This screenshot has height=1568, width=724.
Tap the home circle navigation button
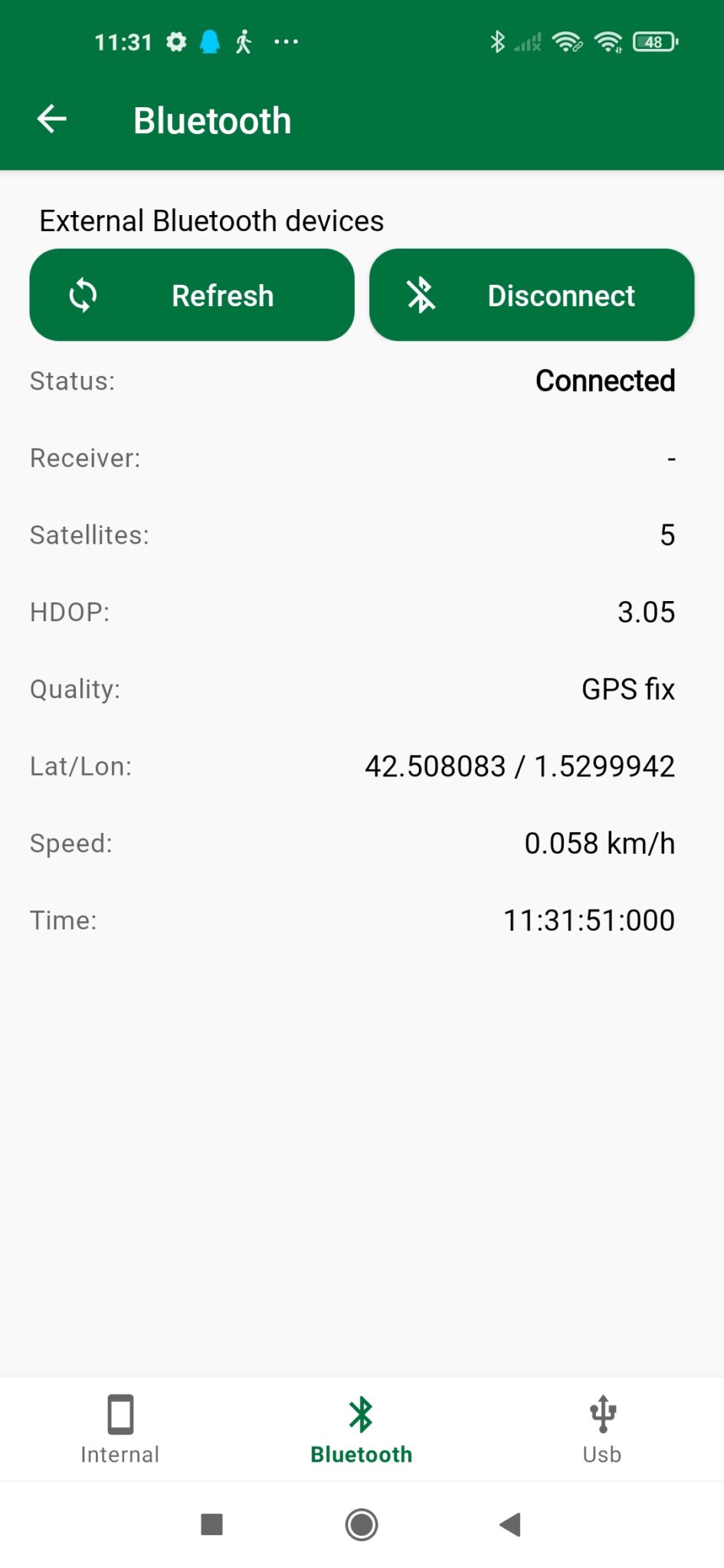click(x=360, y=1525)
